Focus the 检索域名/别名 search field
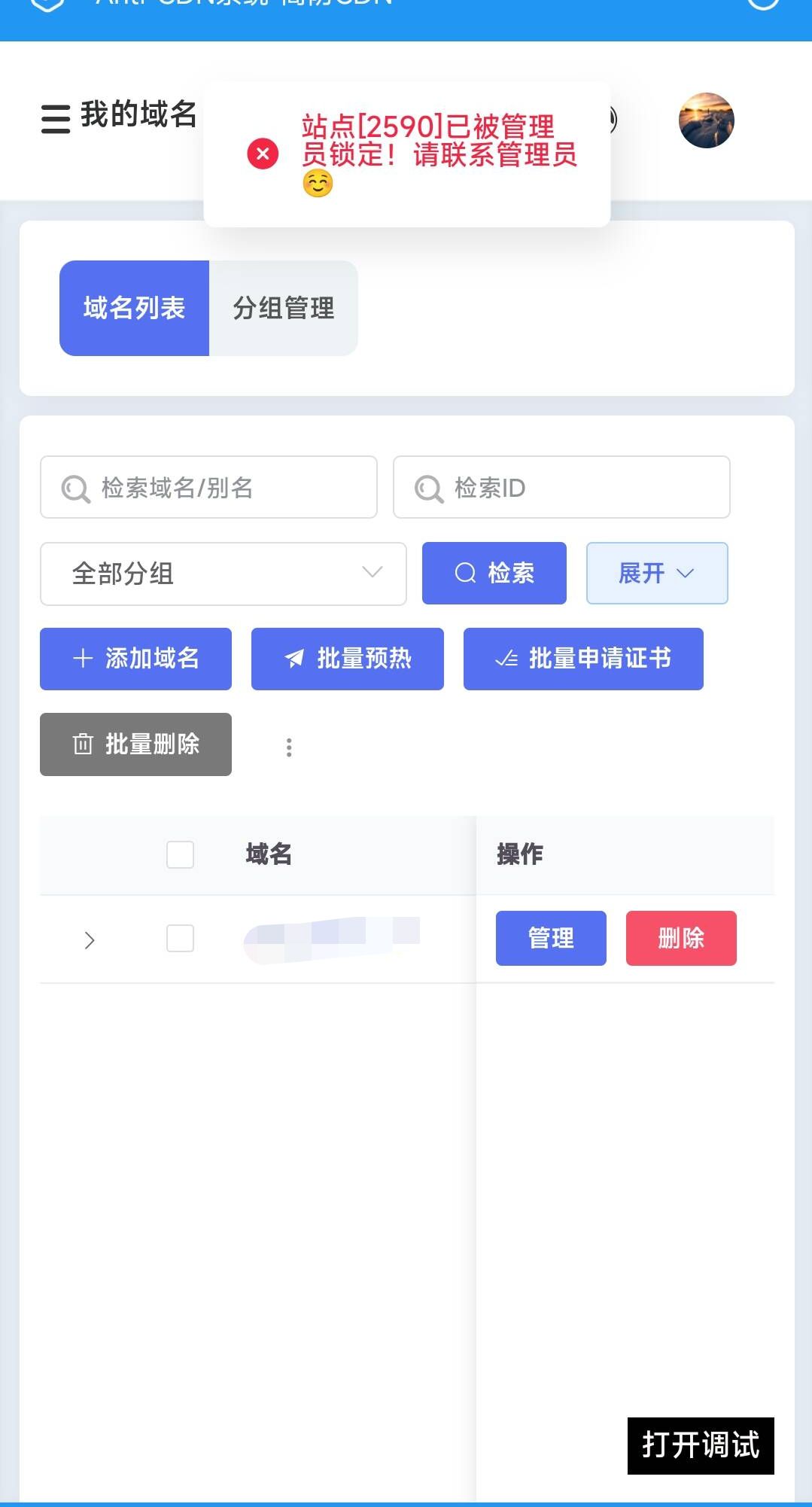The width and height of the screenshot is (812, 1507). [208, 487]
